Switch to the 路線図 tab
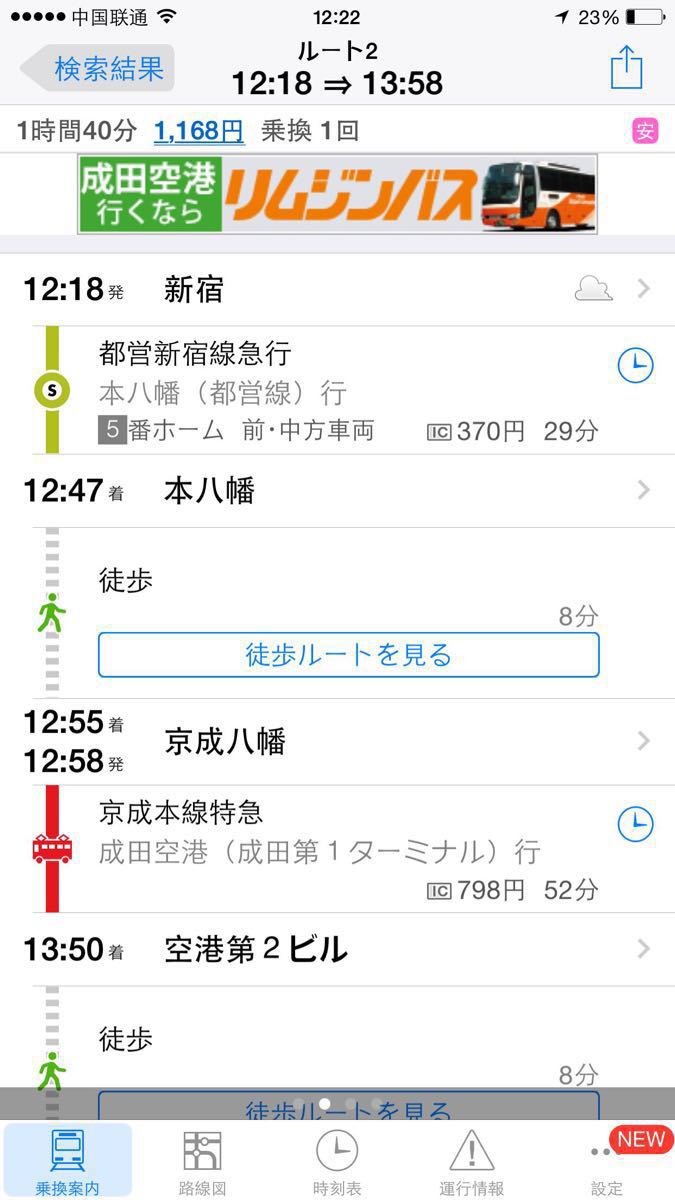 click(x=202, y=1160)
